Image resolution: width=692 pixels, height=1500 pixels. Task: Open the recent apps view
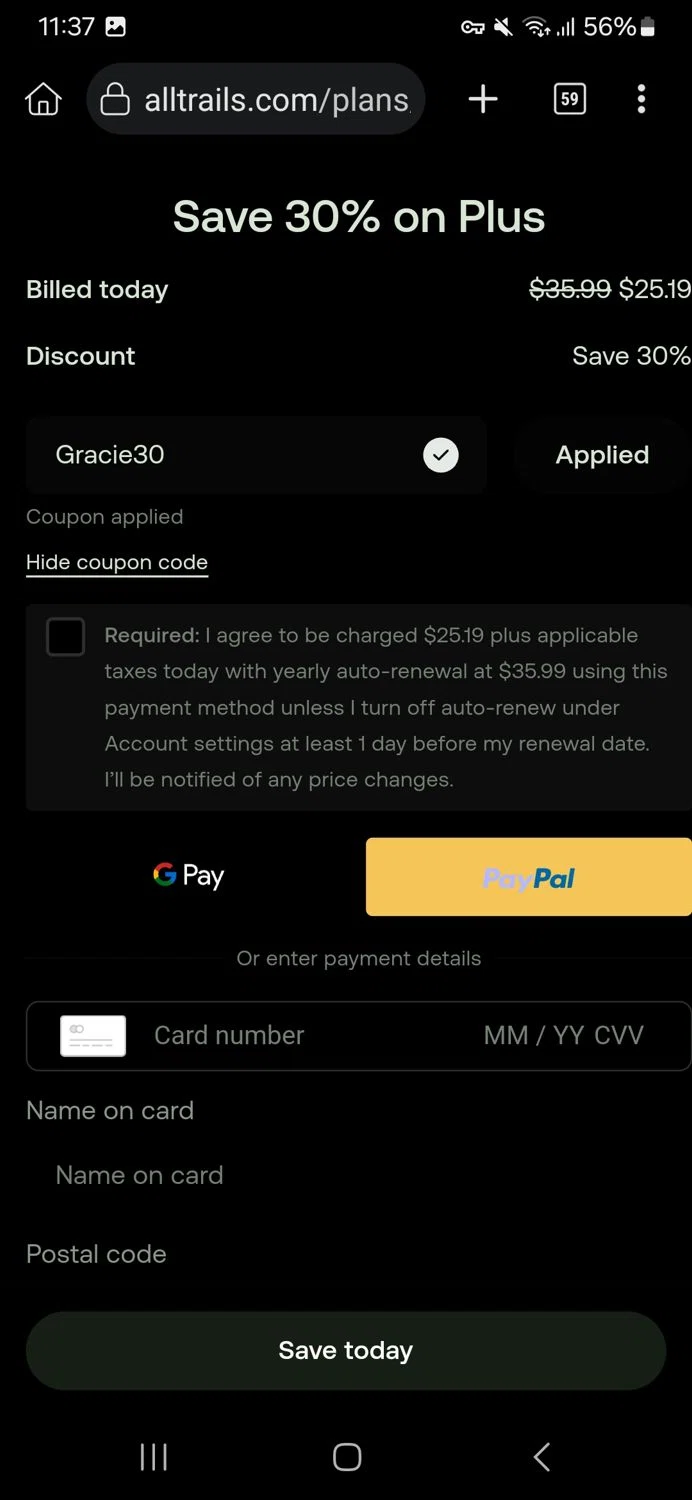click(153, 1457)
